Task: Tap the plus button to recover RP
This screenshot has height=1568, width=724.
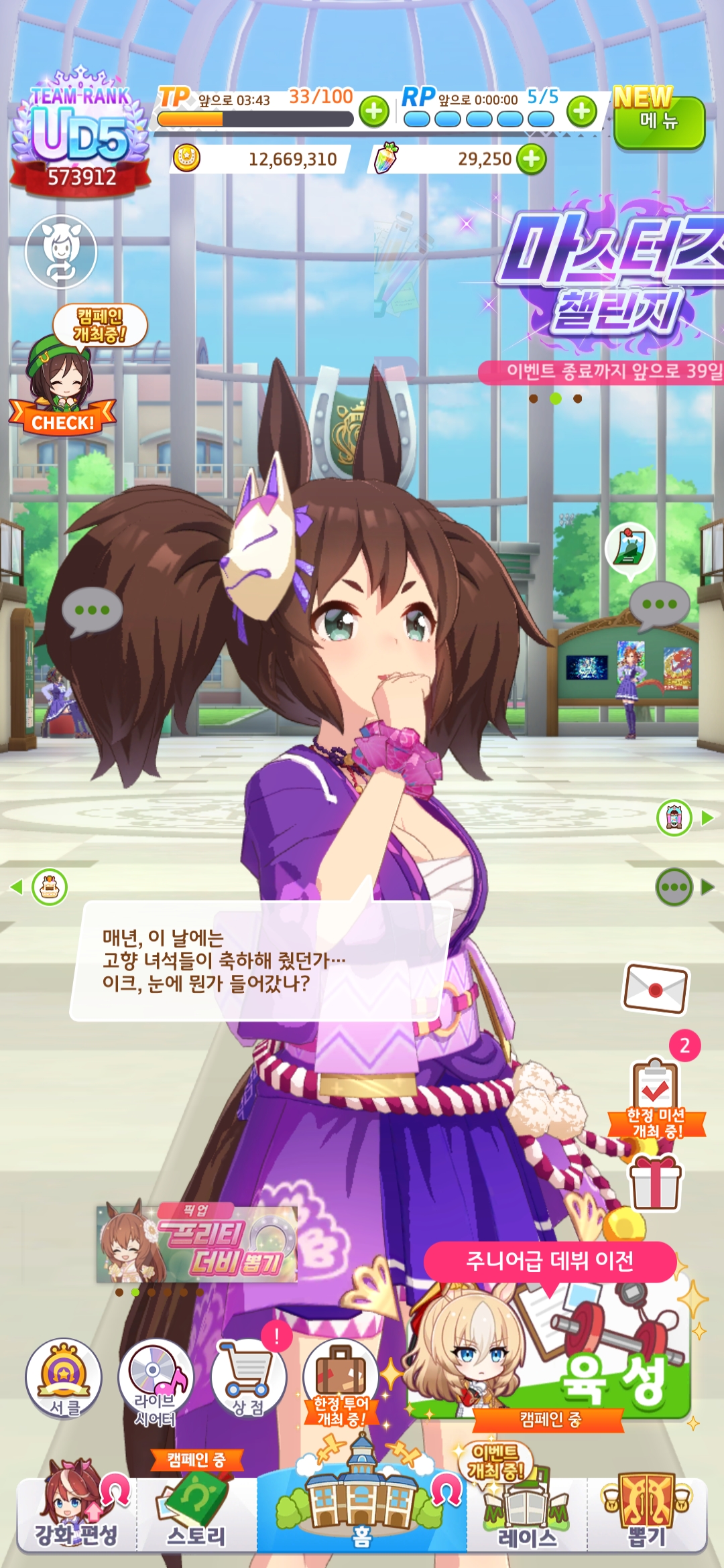Action: (582, 111)
